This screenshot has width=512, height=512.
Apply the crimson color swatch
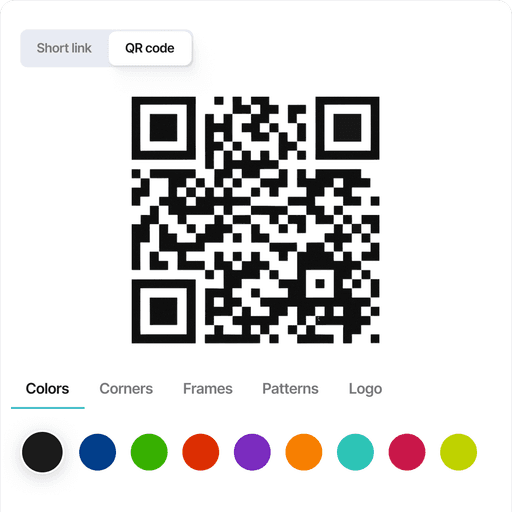point(407,452)
